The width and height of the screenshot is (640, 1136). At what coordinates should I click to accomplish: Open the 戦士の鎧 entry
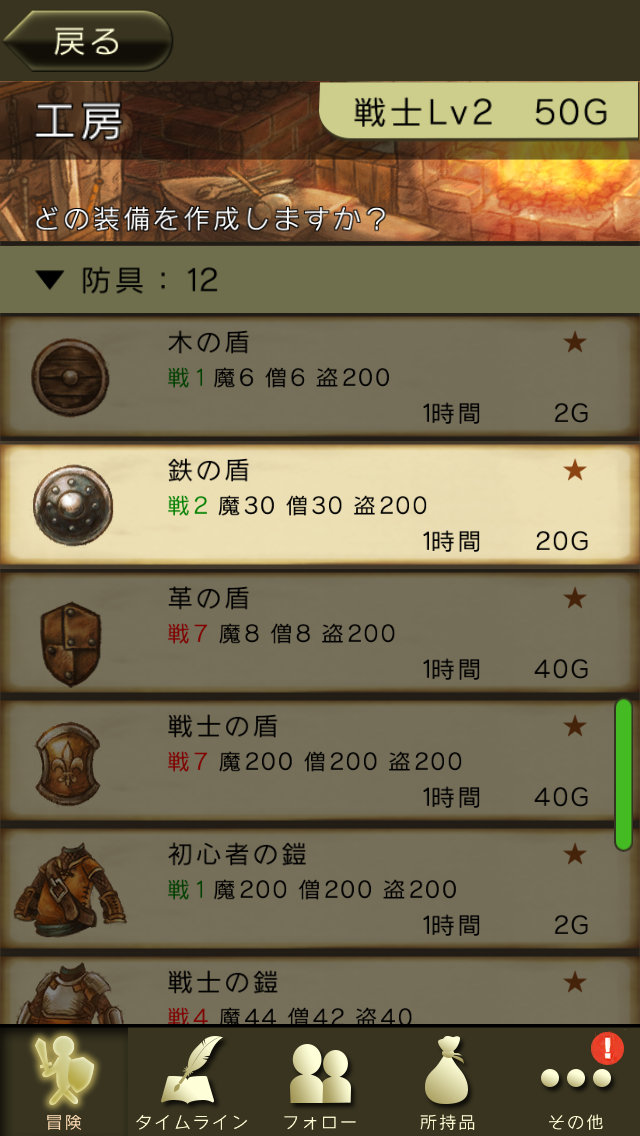(x=320, y=996)
